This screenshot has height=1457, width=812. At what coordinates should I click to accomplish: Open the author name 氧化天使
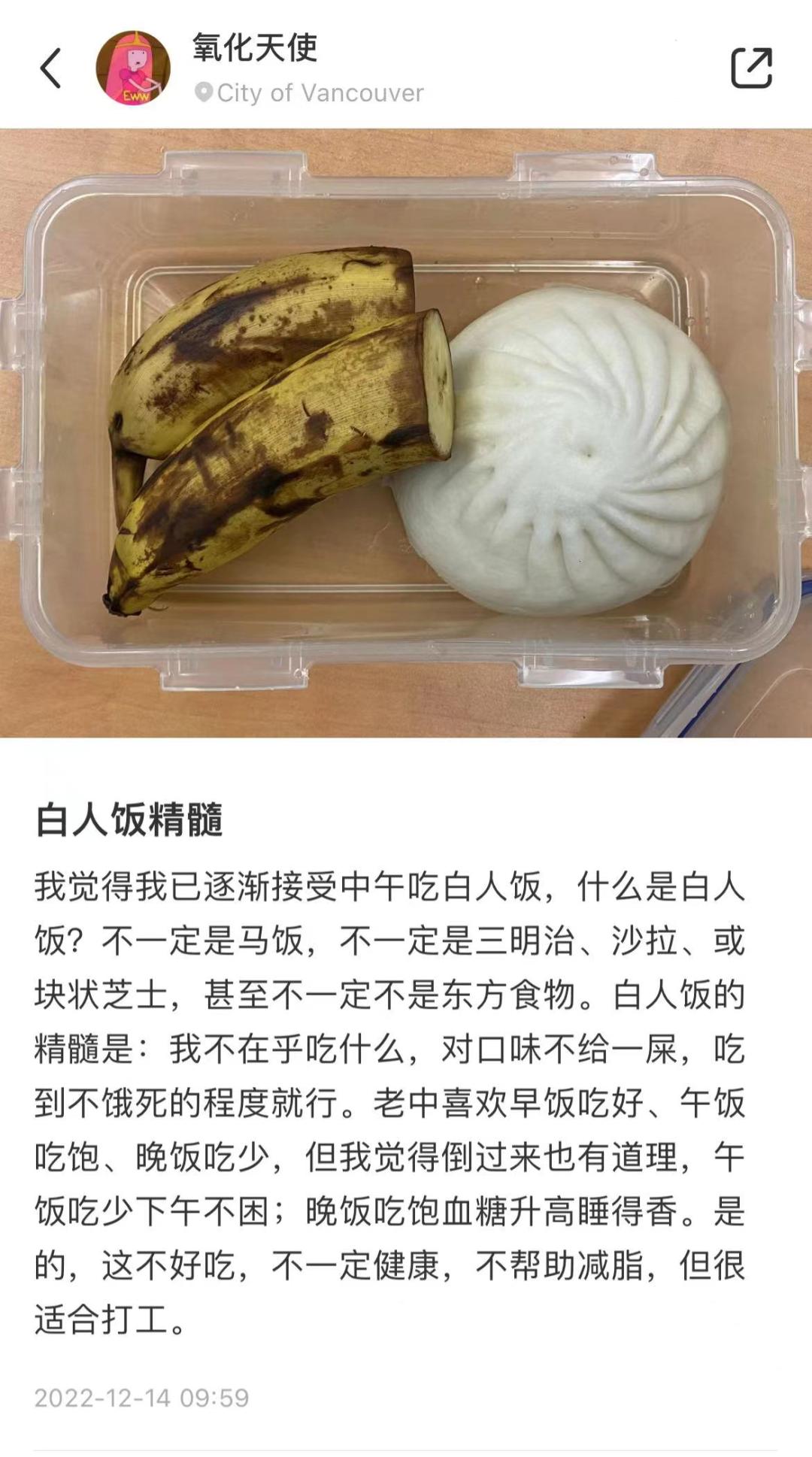coord(255,47)
